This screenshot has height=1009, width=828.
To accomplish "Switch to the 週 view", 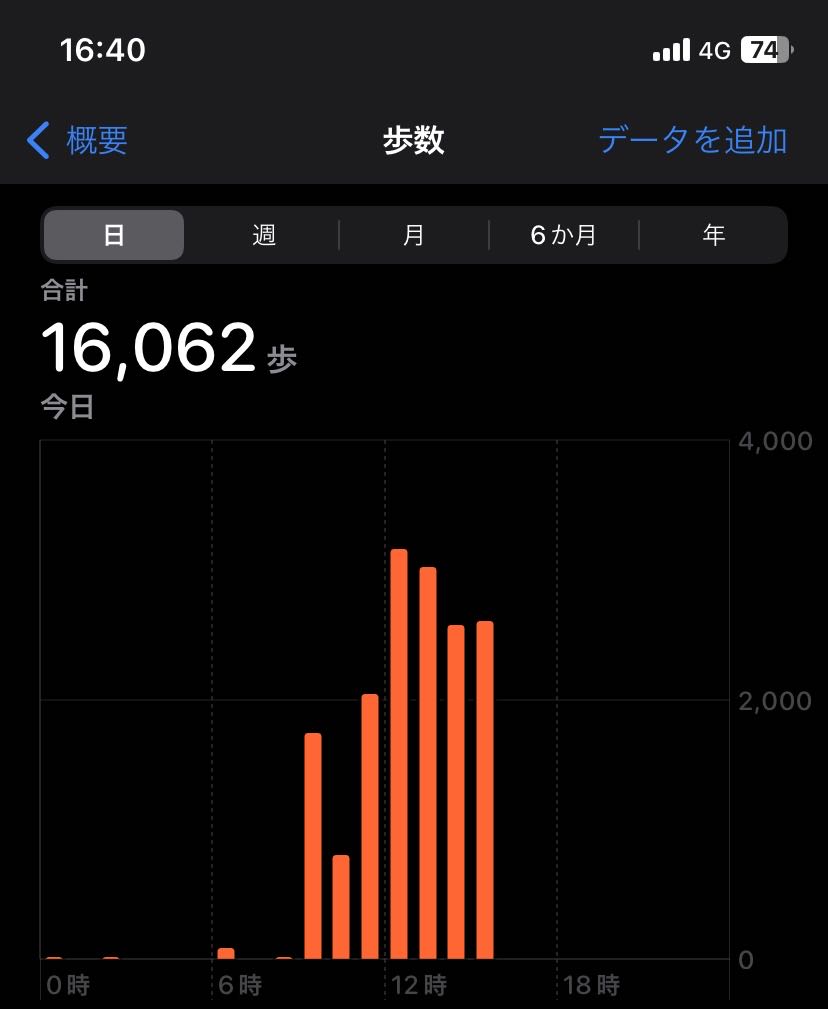I will [x=264, y=235].
